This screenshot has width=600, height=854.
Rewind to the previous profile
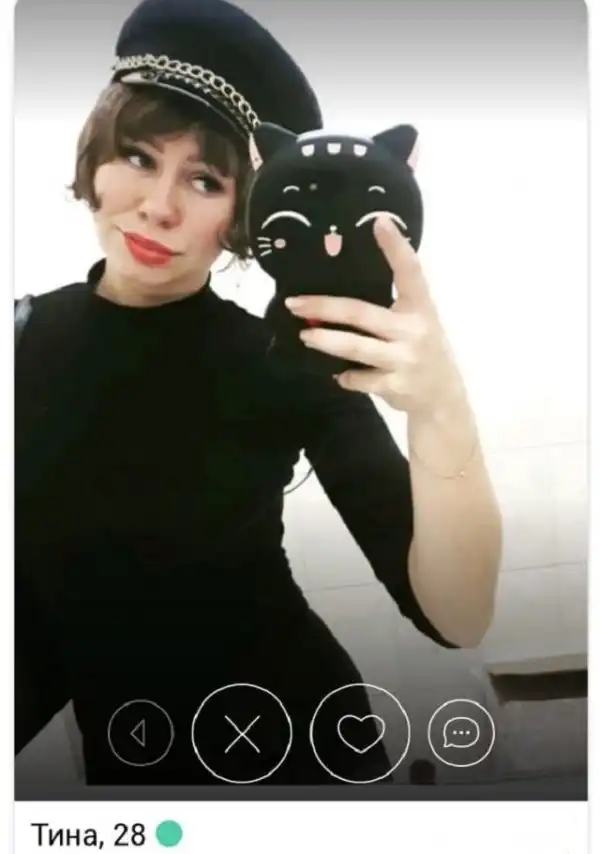(140, 733)
